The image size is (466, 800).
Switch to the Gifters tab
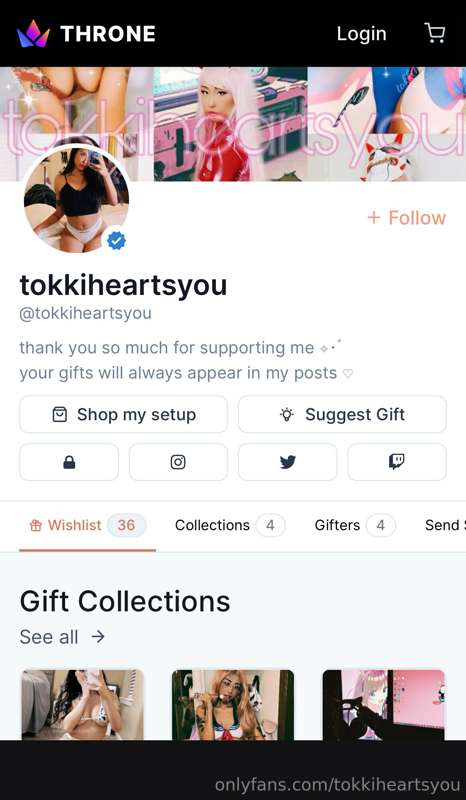pyautogui.click(x=355, y=526)
